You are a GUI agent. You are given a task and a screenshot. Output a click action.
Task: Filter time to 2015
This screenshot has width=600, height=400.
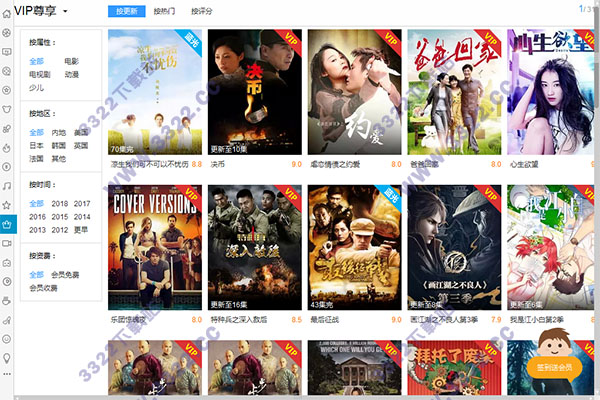(59, 216)
